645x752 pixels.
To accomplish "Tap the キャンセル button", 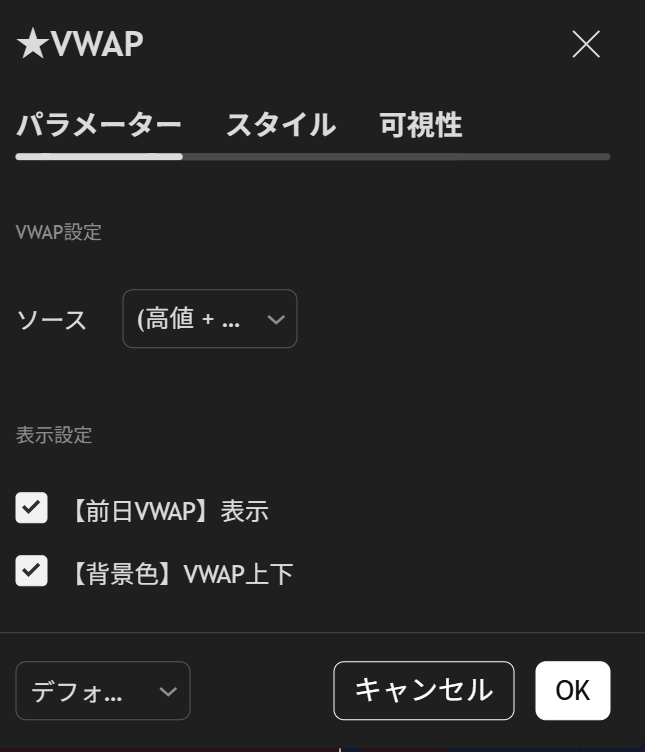I will pyautogui.click(x=423, y=690).
